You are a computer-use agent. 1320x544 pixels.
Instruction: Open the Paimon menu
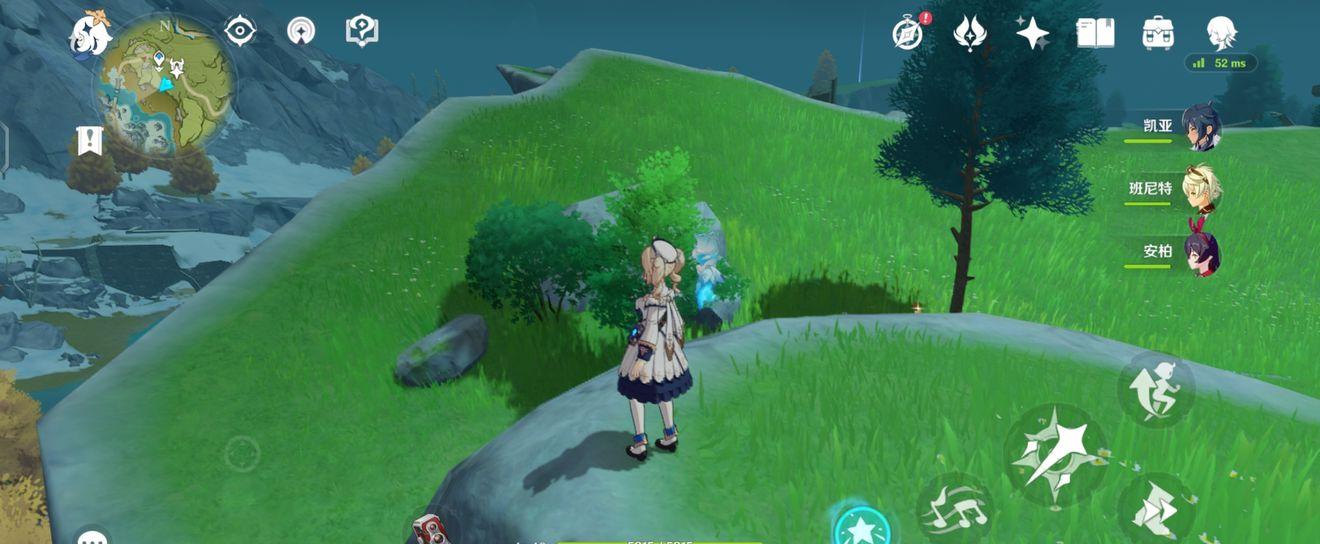[90, 33]
